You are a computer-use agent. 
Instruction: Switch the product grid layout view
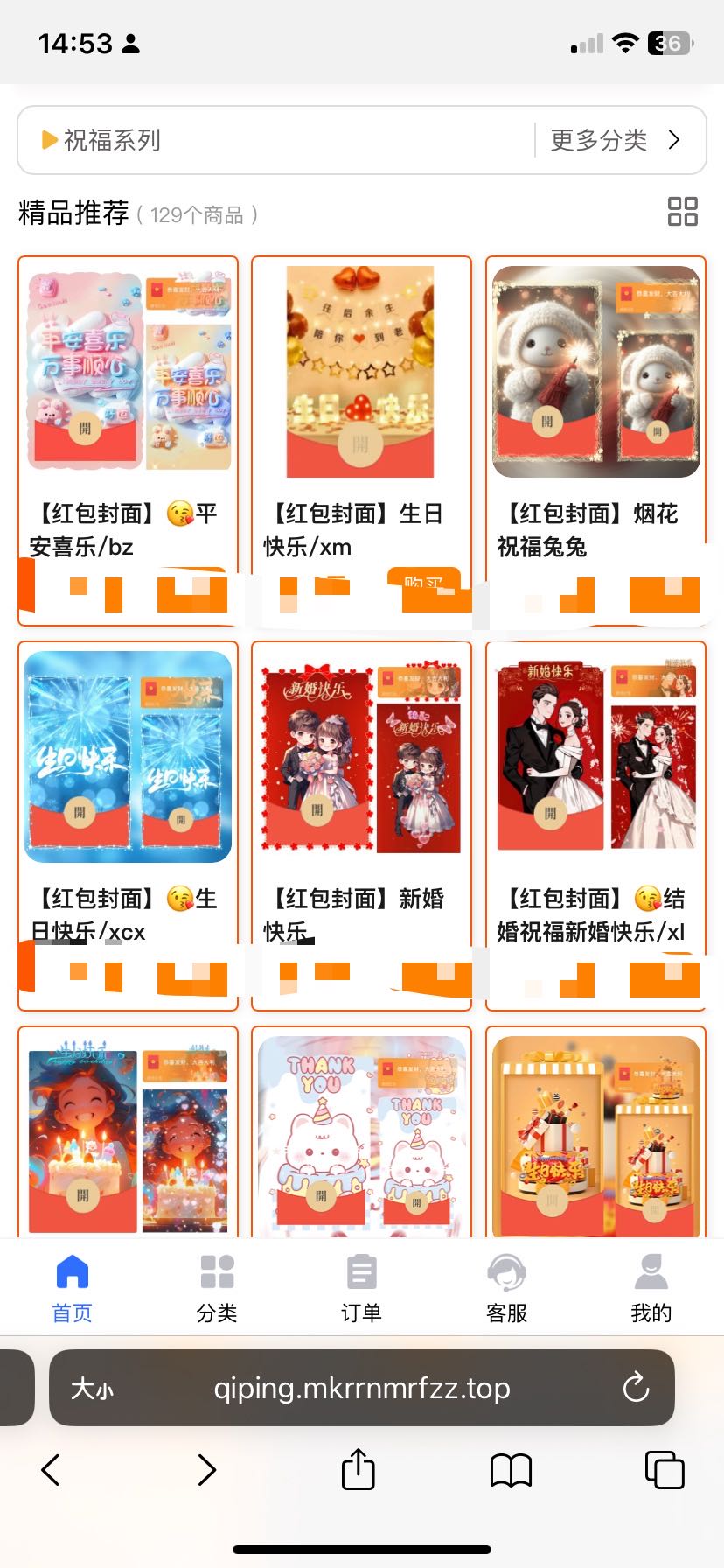click(682, 212)
